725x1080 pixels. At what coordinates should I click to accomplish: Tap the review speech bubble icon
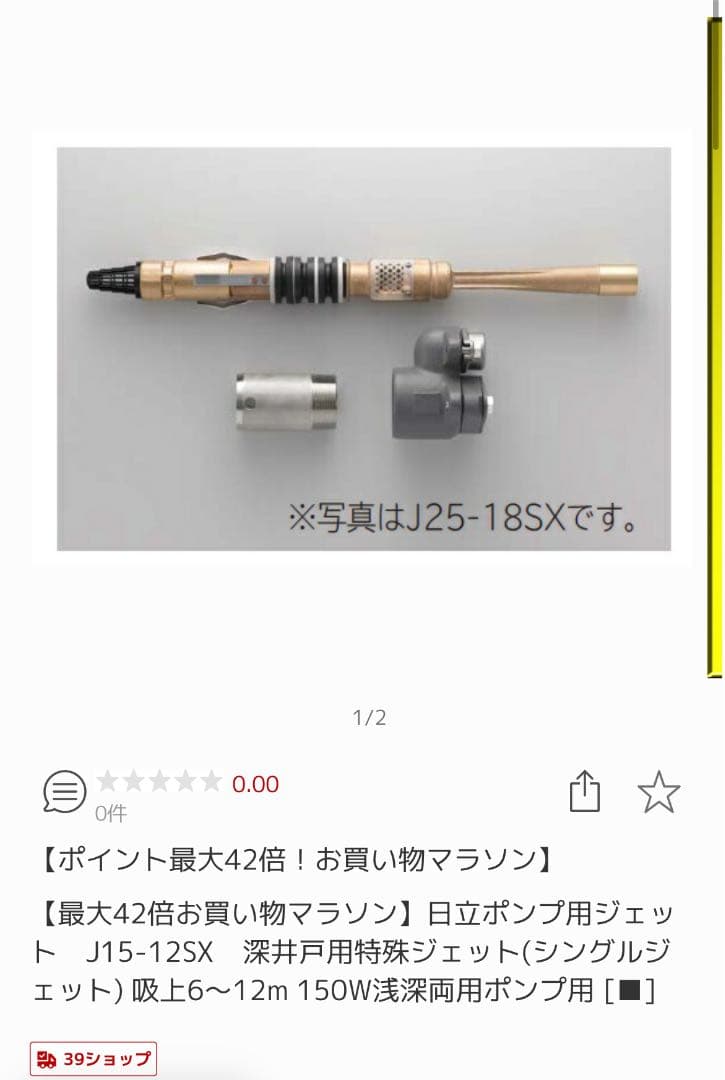[63, 792]
